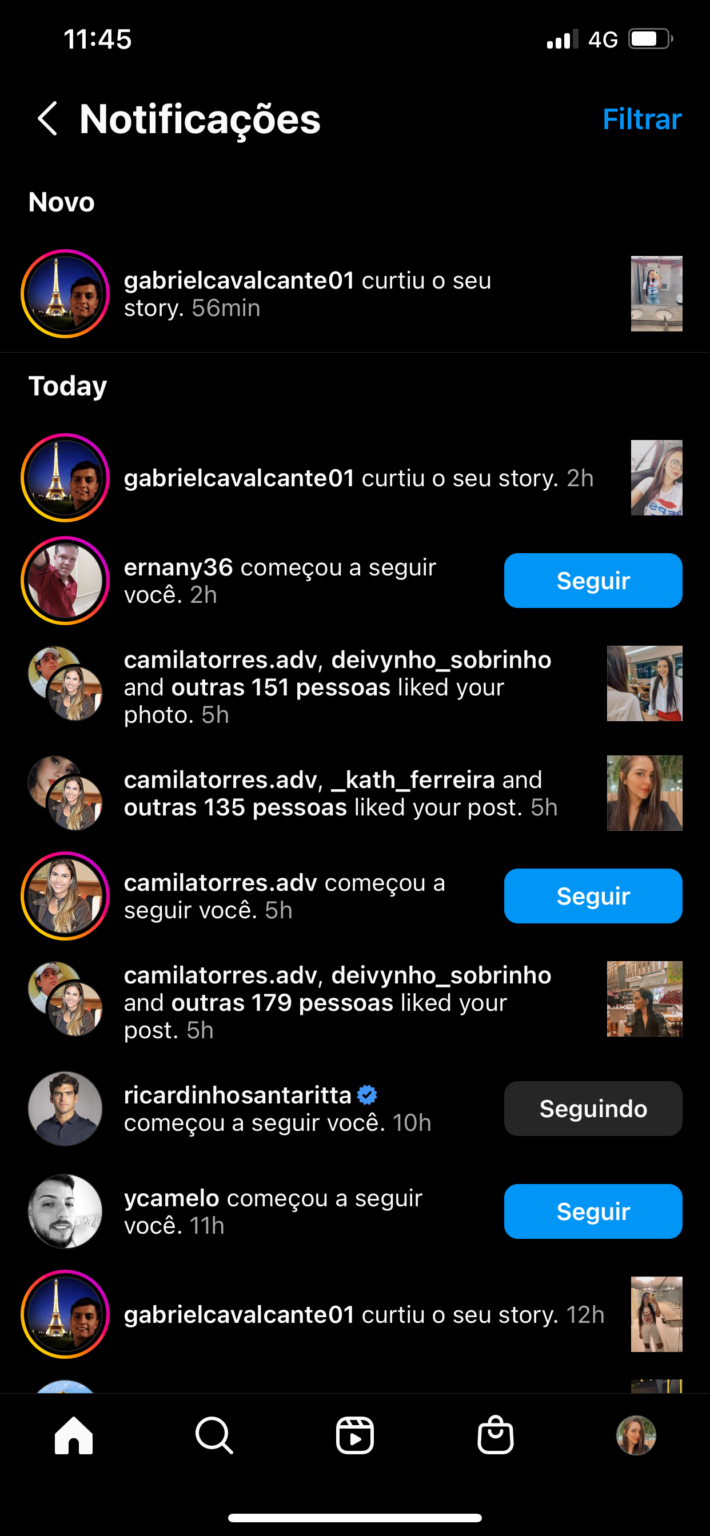View ernany36's profile picture story
The image size is (710, 1536).
(x=65, y=581)
